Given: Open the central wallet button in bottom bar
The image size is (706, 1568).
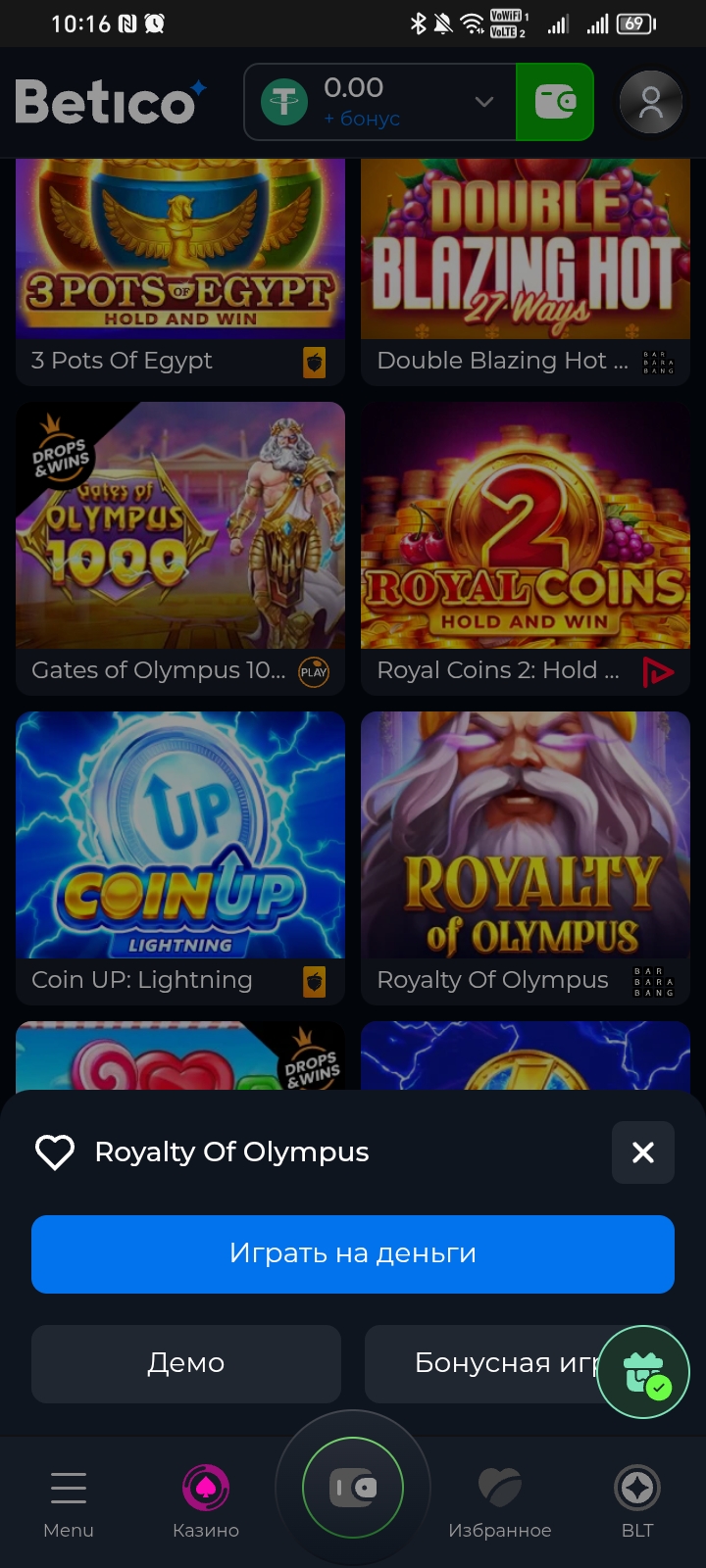Looking at the screenshot, I should point(353,1488).
